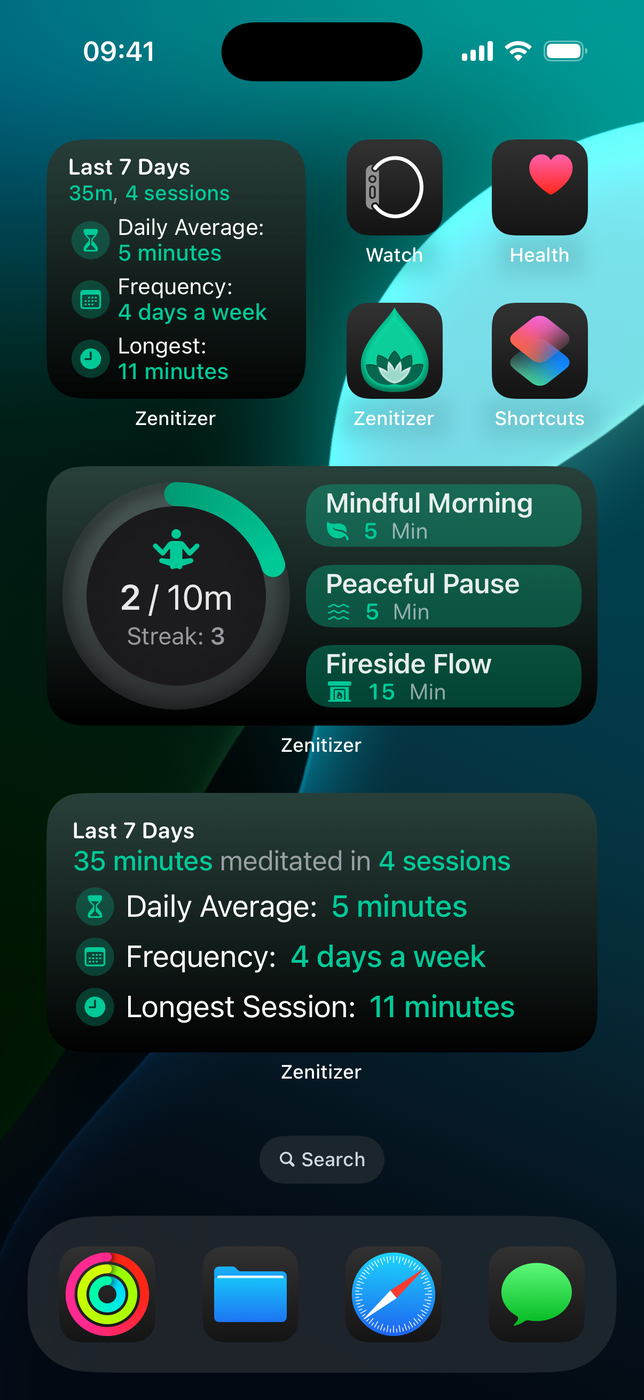644x1400 pixels.
Task: Tap the Search pill
Action: point(322,1160)
